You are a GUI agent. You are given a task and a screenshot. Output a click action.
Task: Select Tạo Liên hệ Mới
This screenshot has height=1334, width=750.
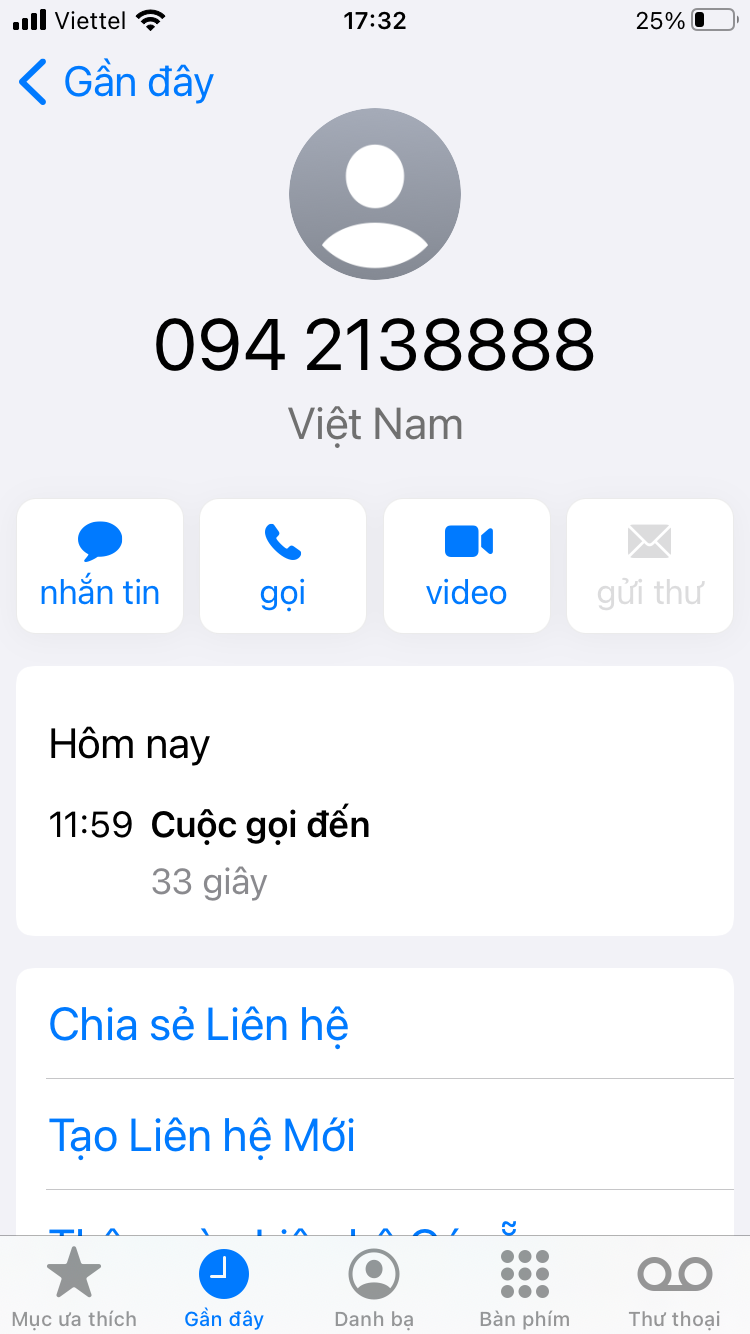202,1136
